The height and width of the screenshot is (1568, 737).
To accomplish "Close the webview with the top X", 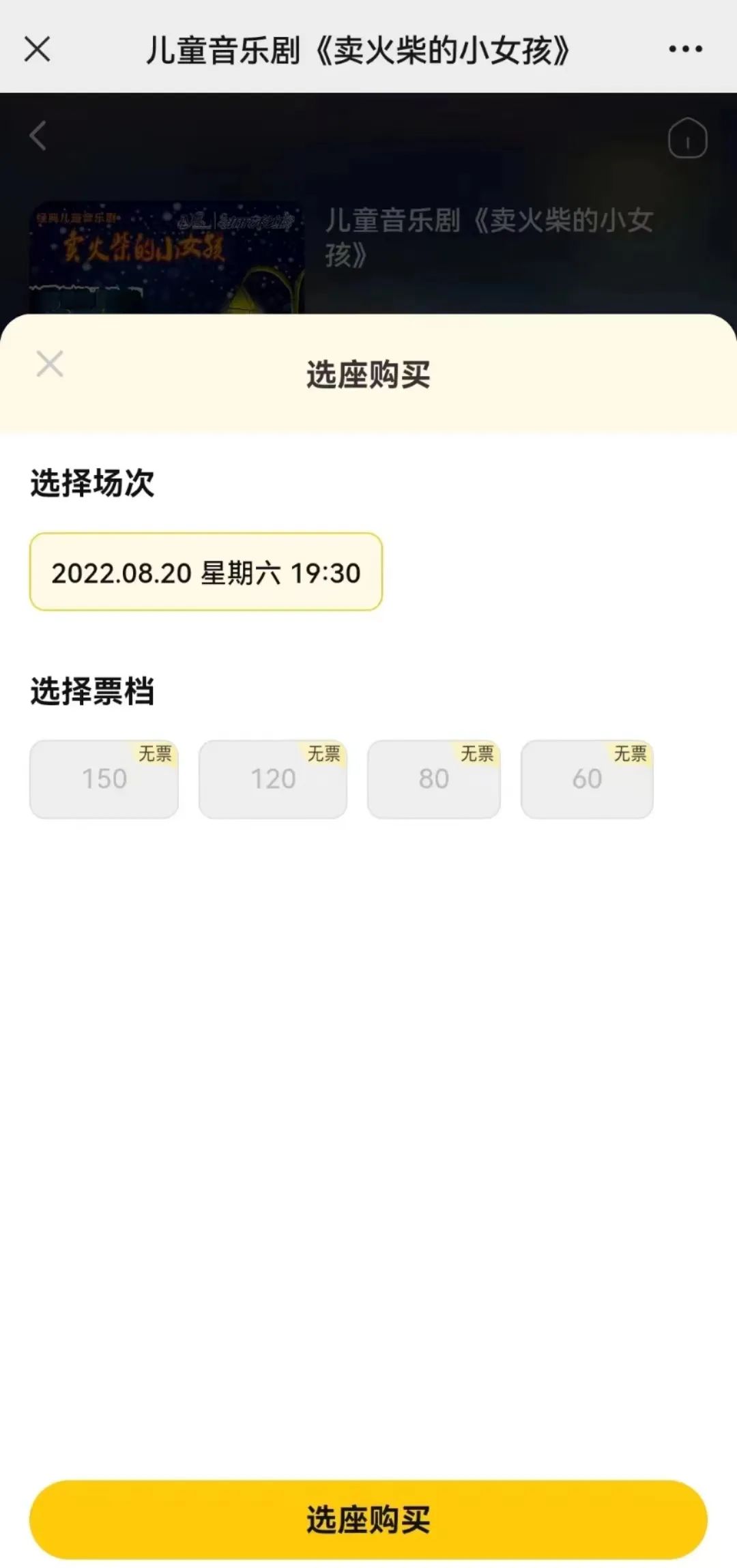I will [x=37, y=49].
